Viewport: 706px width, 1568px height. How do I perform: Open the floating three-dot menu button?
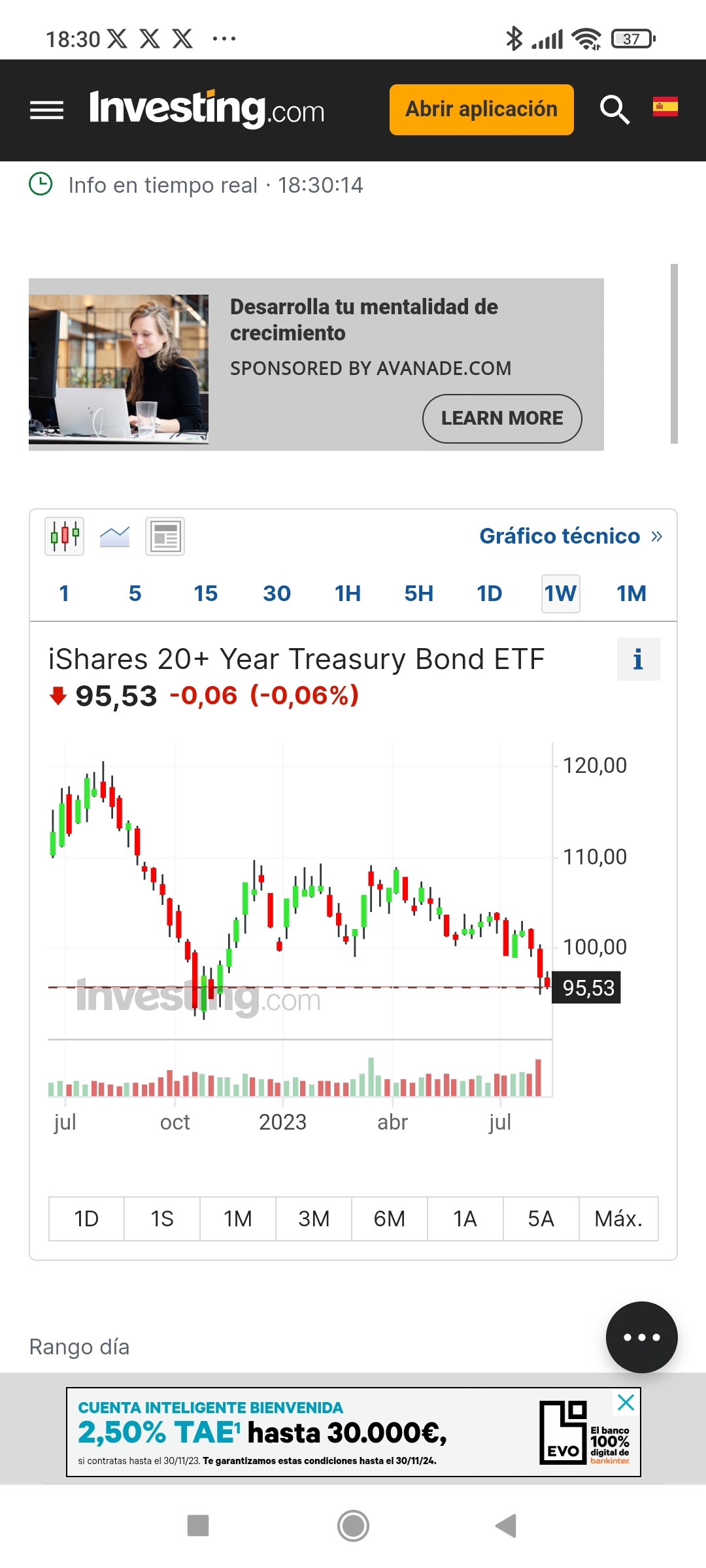(x=641, y=1337)
